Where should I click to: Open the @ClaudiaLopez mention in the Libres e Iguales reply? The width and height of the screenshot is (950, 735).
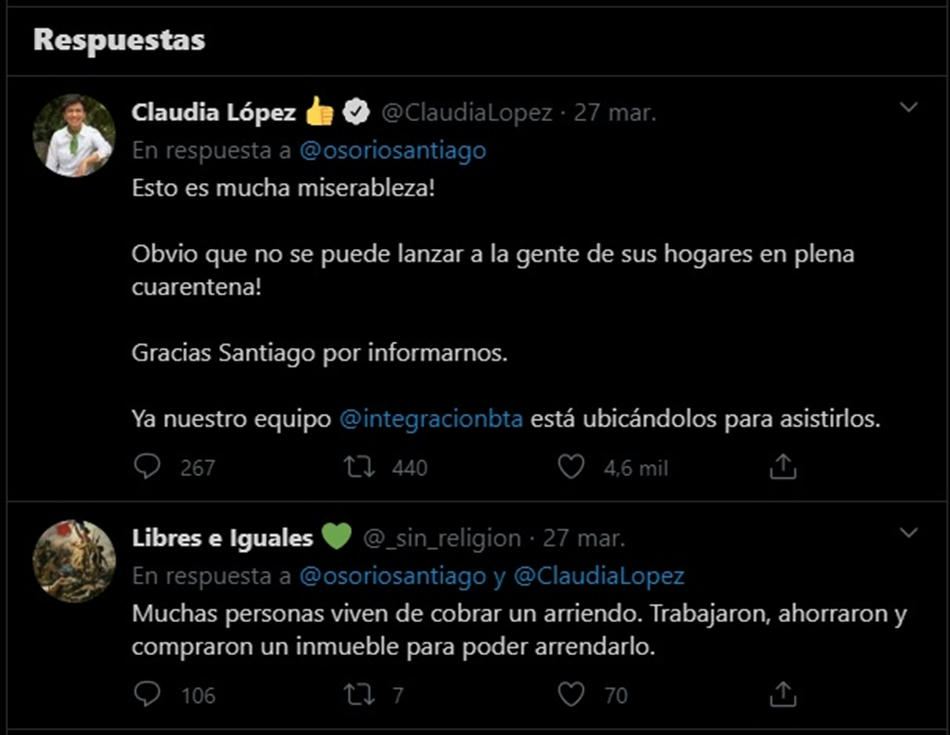(600, 576)
